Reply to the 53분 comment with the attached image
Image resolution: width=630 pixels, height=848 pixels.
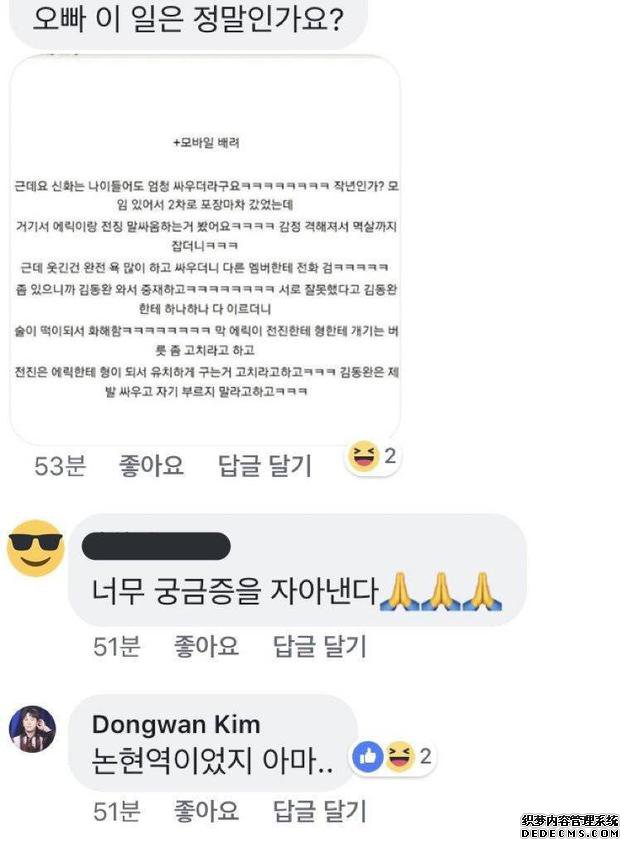click(265, 465)
